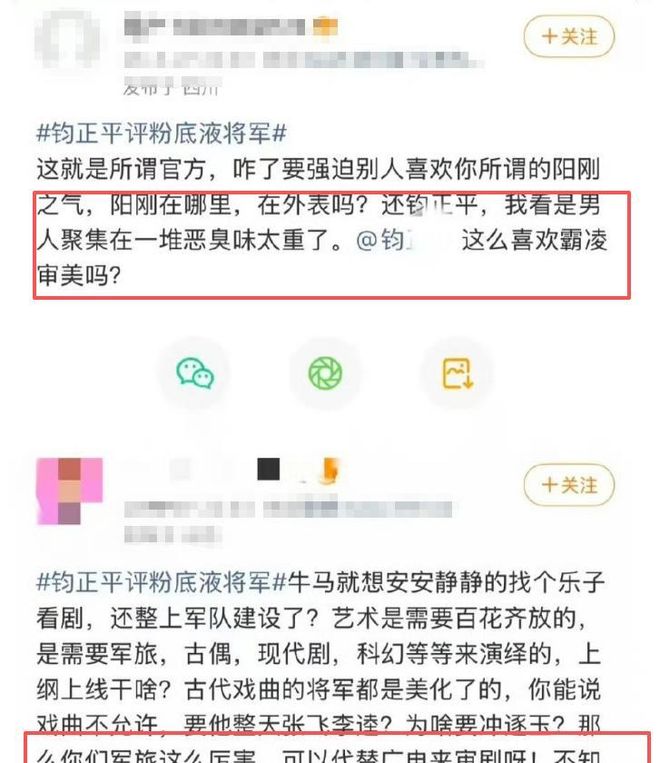
Task: Open the #钧正平评粉底液将军# hashtag in the first post
Action: [x=162, y=132]
